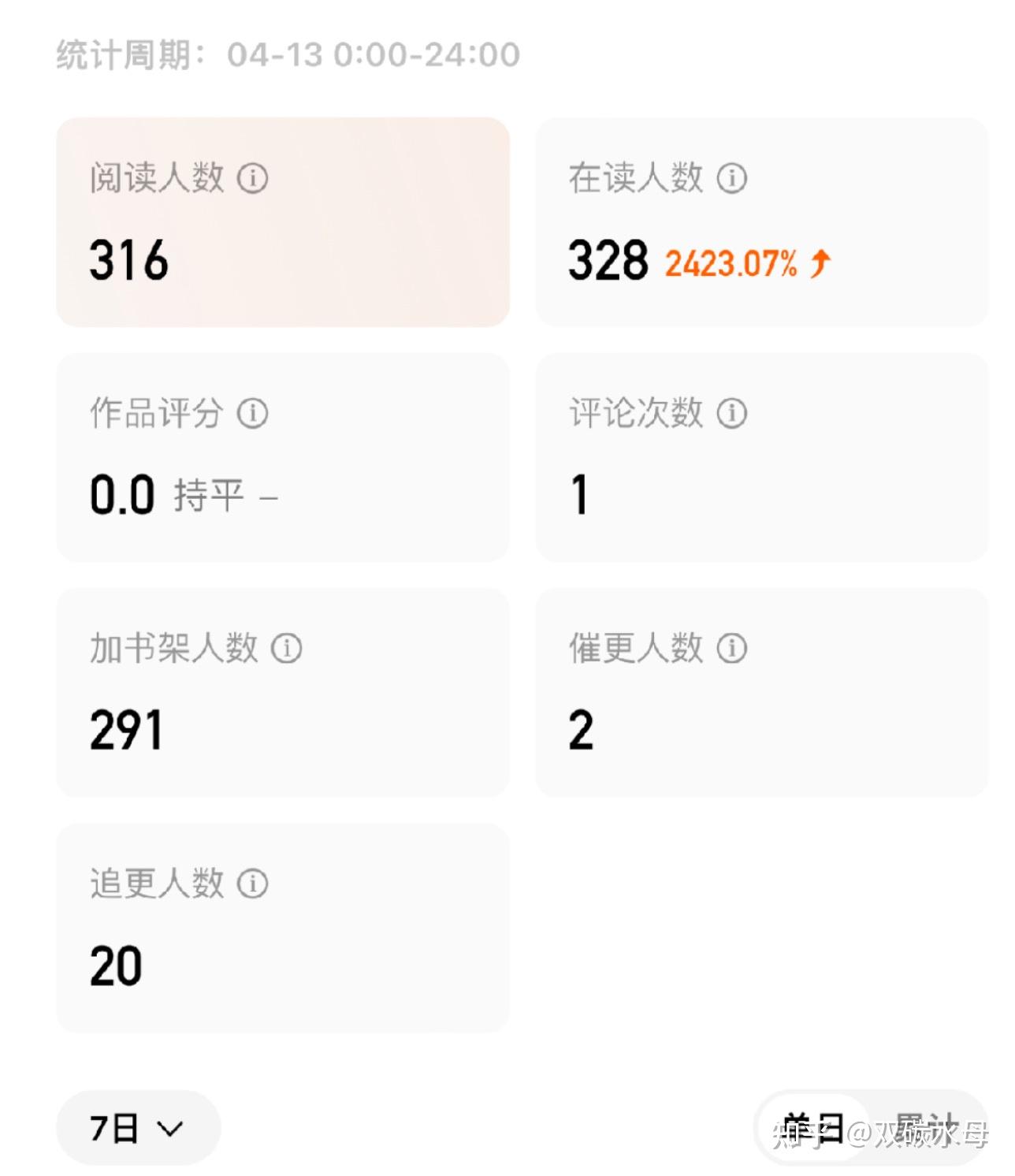Open the info icon next to 阅读人数
Image resolution: width=1015 pixels, height=1176 pixels.
pyautogui.click(x=253, y=178)
